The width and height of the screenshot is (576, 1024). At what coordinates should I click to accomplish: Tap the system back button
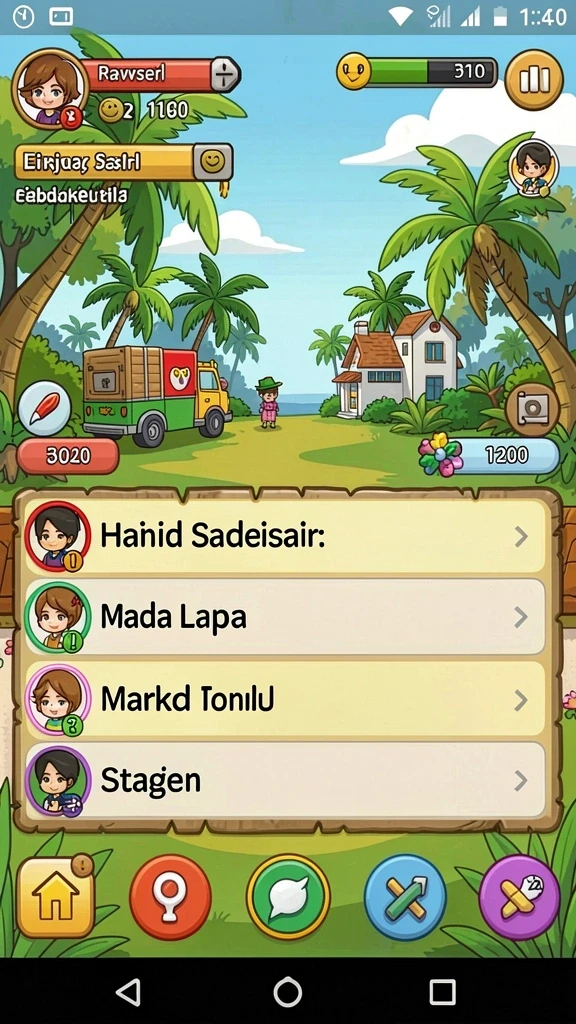click(x=129, y=992)
